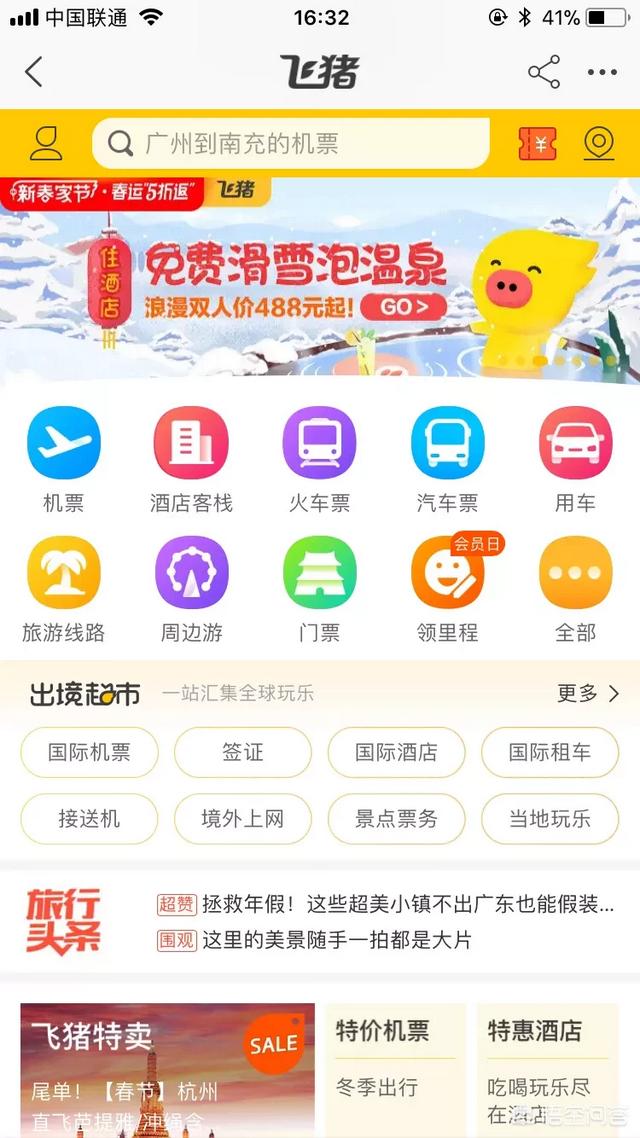Select the 境外上网 chip
This screenshot has height=1138, width=640.
[243, 819]
